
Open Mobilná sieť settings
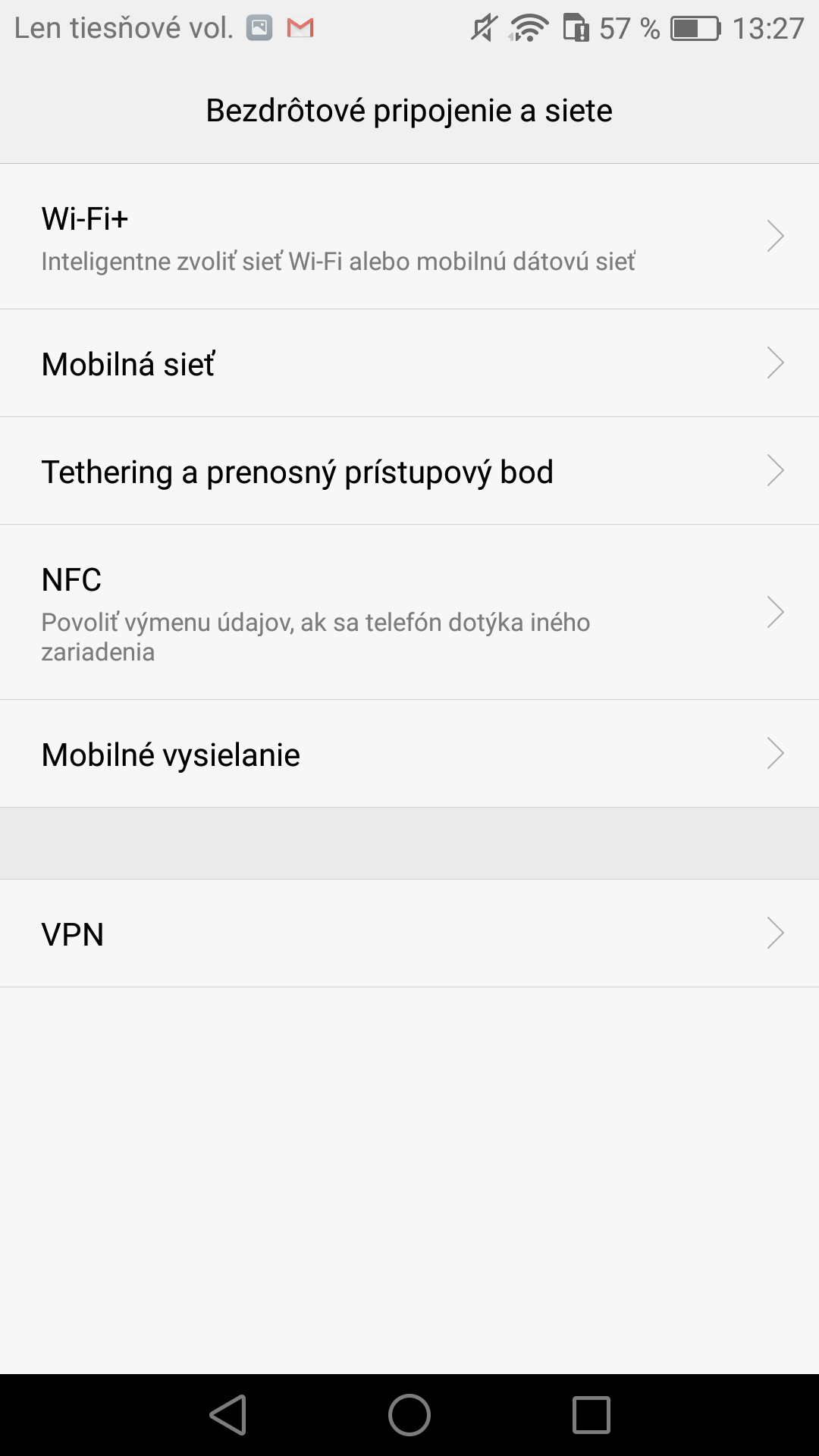(409, 363)
